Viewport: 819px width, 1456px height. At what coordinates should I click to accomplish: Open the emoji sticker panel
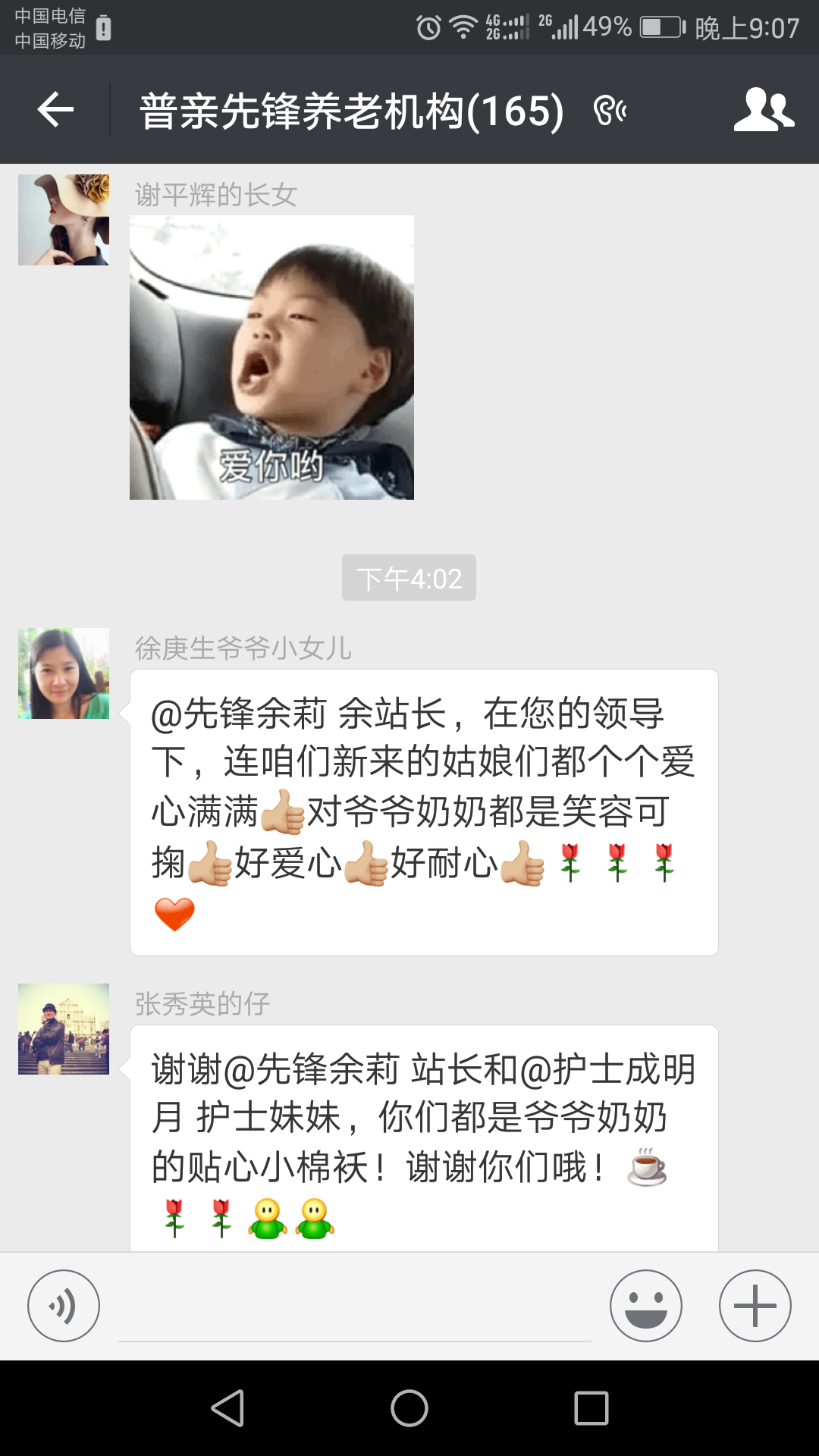point(645,1305)
